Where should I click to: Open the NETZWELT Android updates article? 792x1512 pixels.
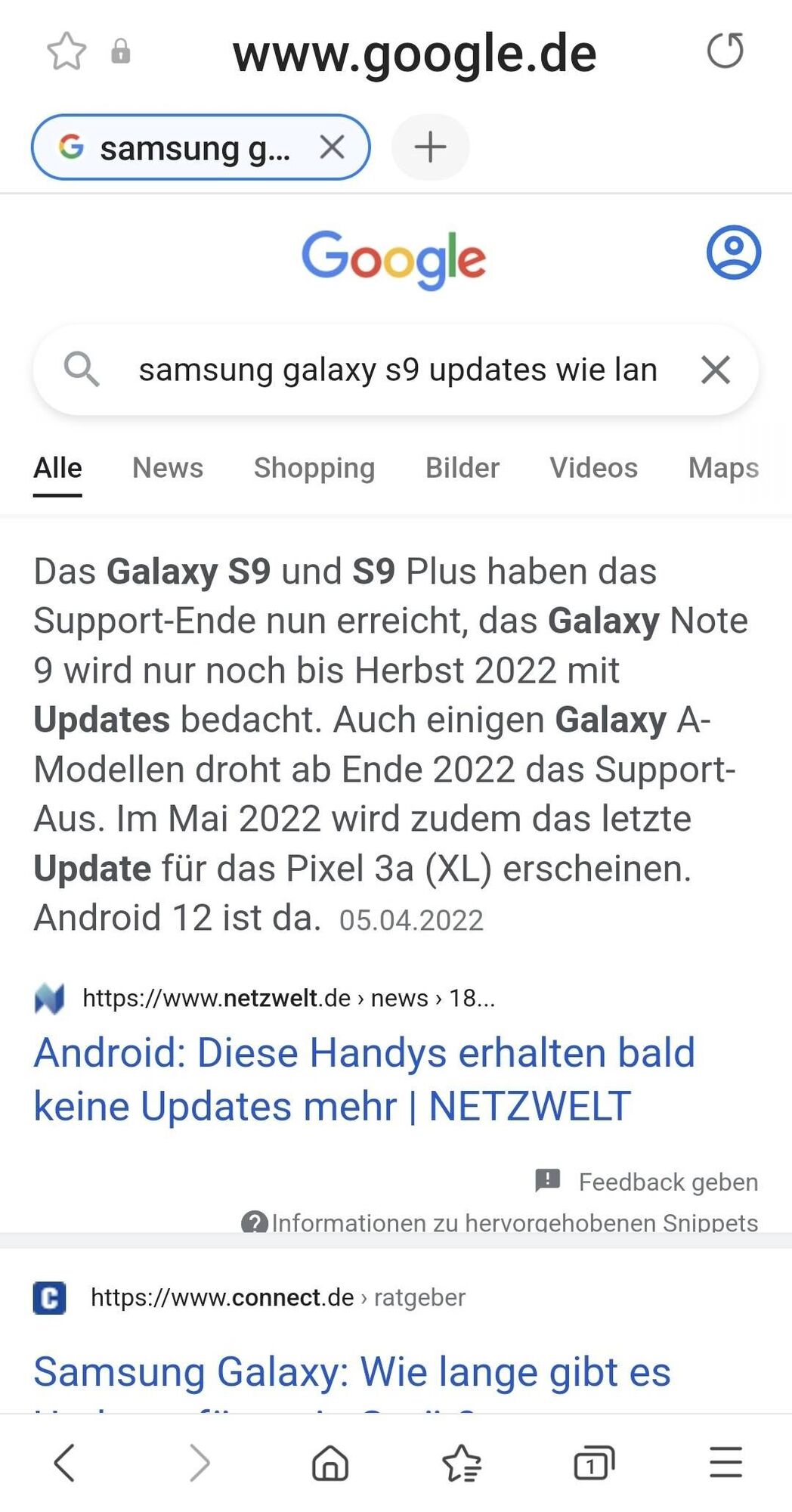364,1079
